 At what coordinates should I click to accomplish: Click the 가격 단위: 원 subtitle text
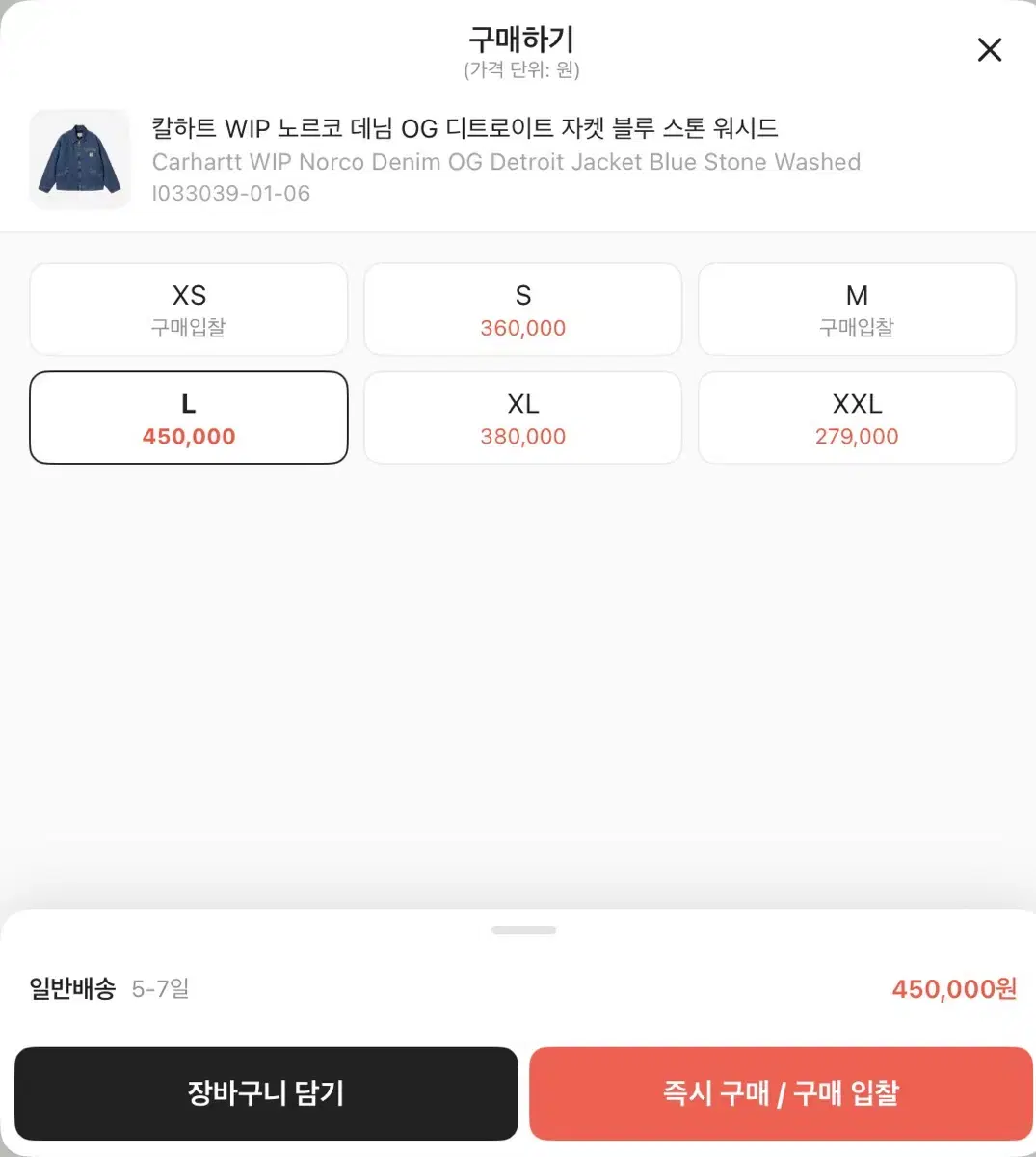pos(520,69)
